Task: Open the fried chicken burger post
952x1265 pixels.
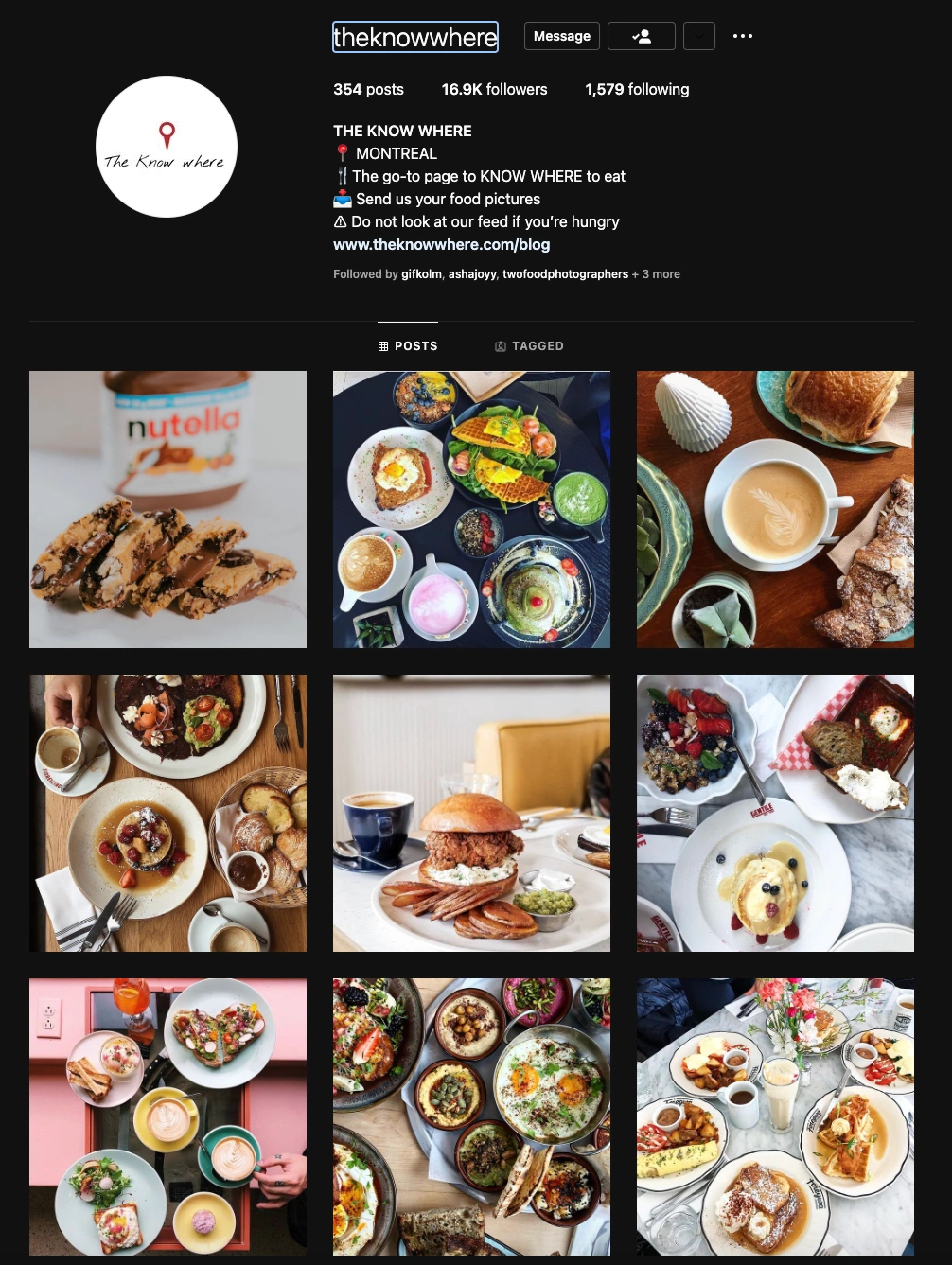Action: 471,813
